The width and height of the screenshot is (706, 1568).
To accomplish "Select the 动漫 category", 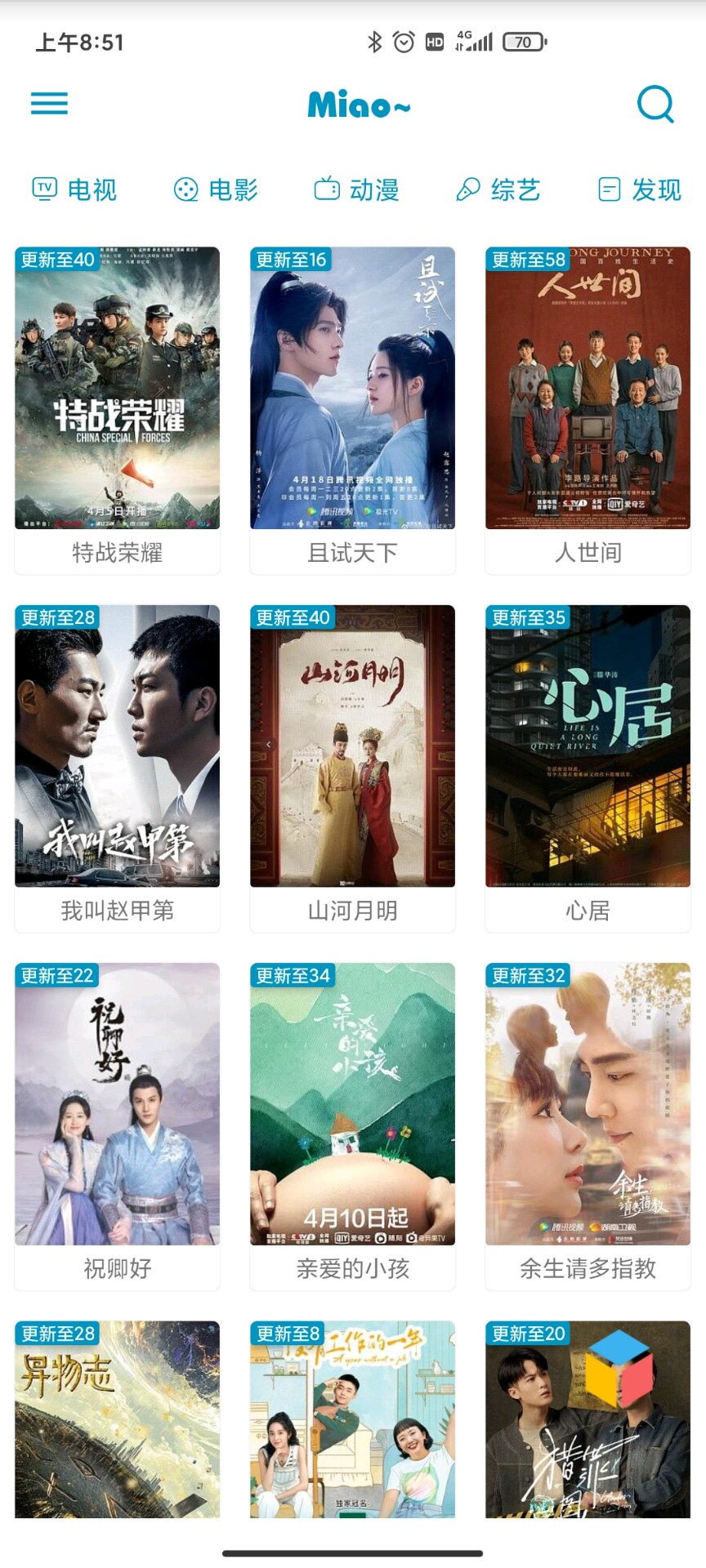I will click(x=357, y=189).
